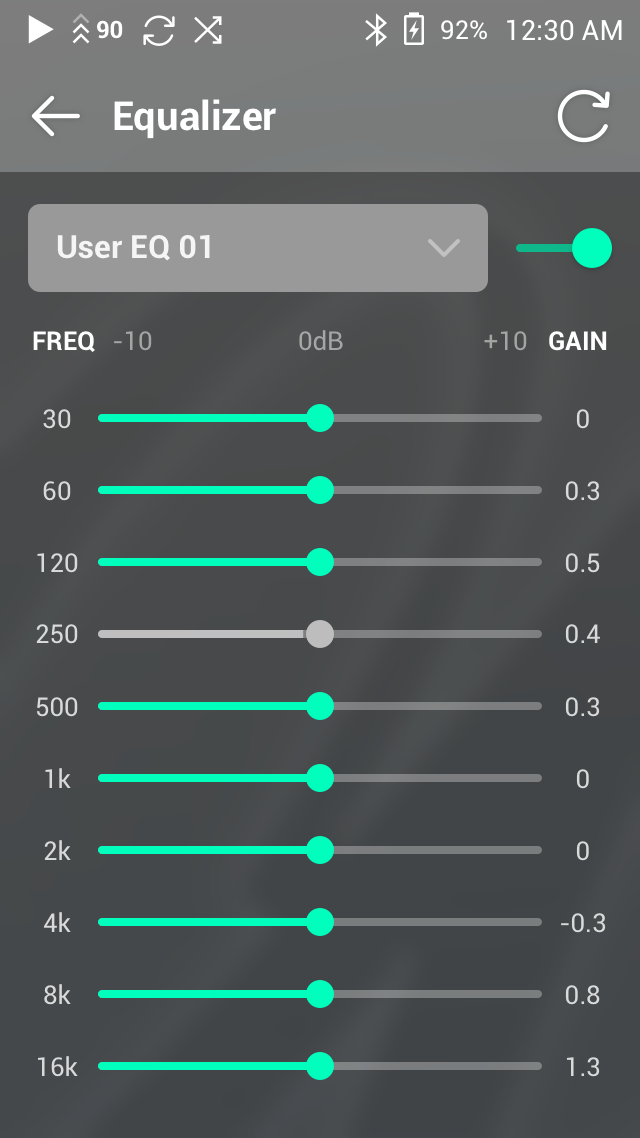Tap the 2k gain slider
The image size is (640, 1138).
(x=319, y=850)
